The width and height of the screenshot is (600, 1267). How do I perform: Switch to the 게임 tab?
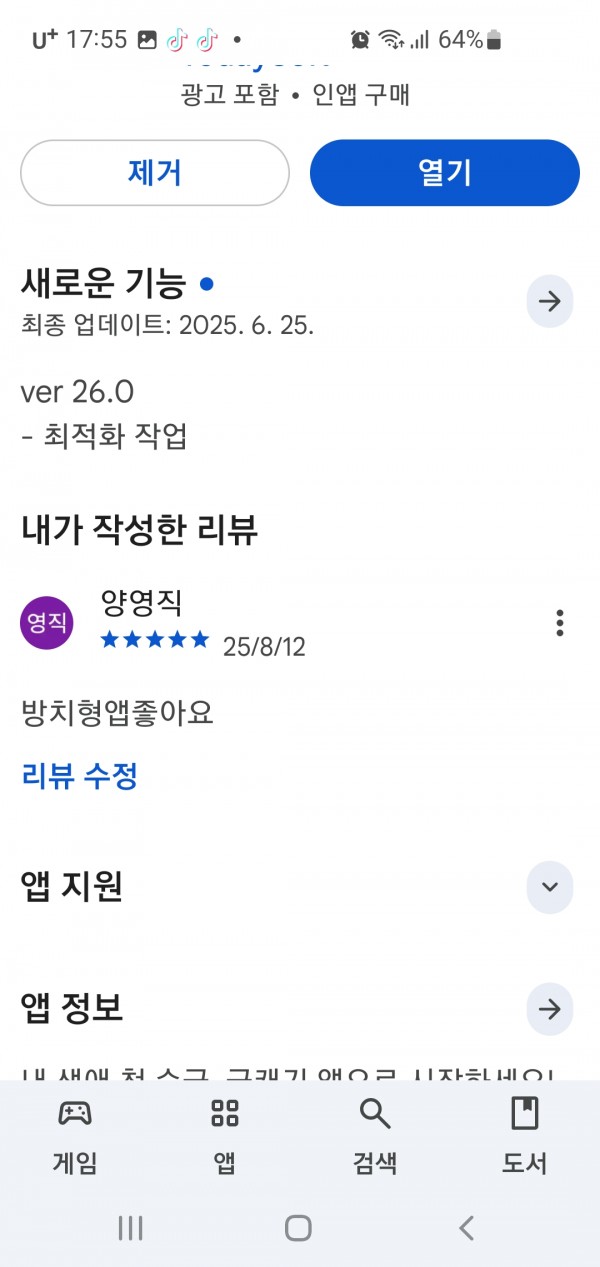pos(75,1138)
